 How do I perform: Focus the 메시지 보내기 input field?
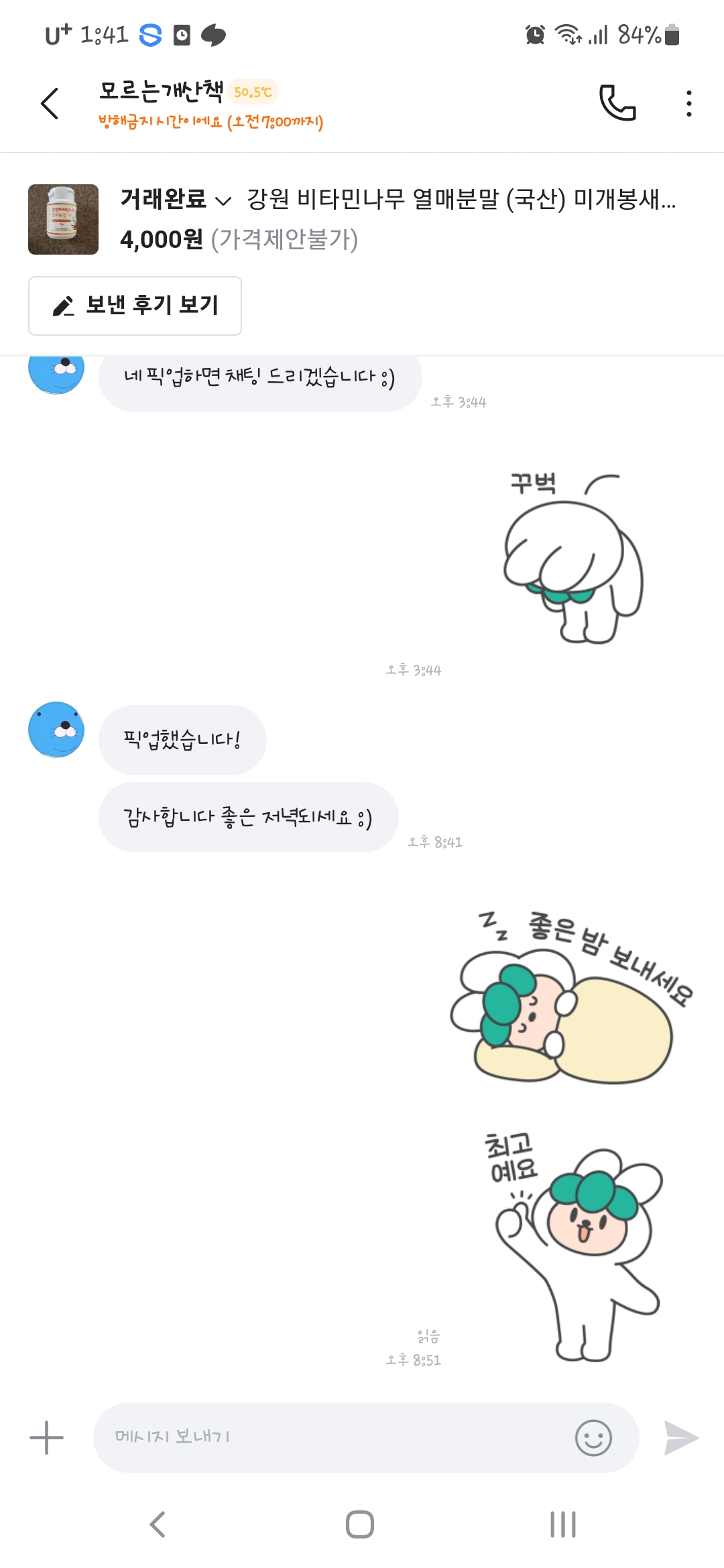335,1437
